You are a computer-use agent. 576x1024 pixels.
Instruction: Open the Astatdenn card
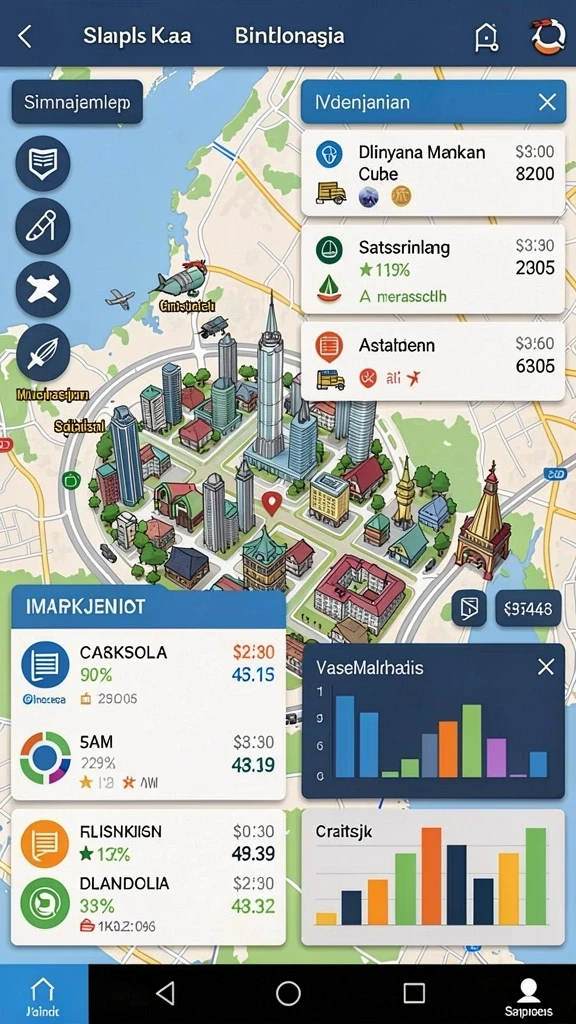click(433, 361)
